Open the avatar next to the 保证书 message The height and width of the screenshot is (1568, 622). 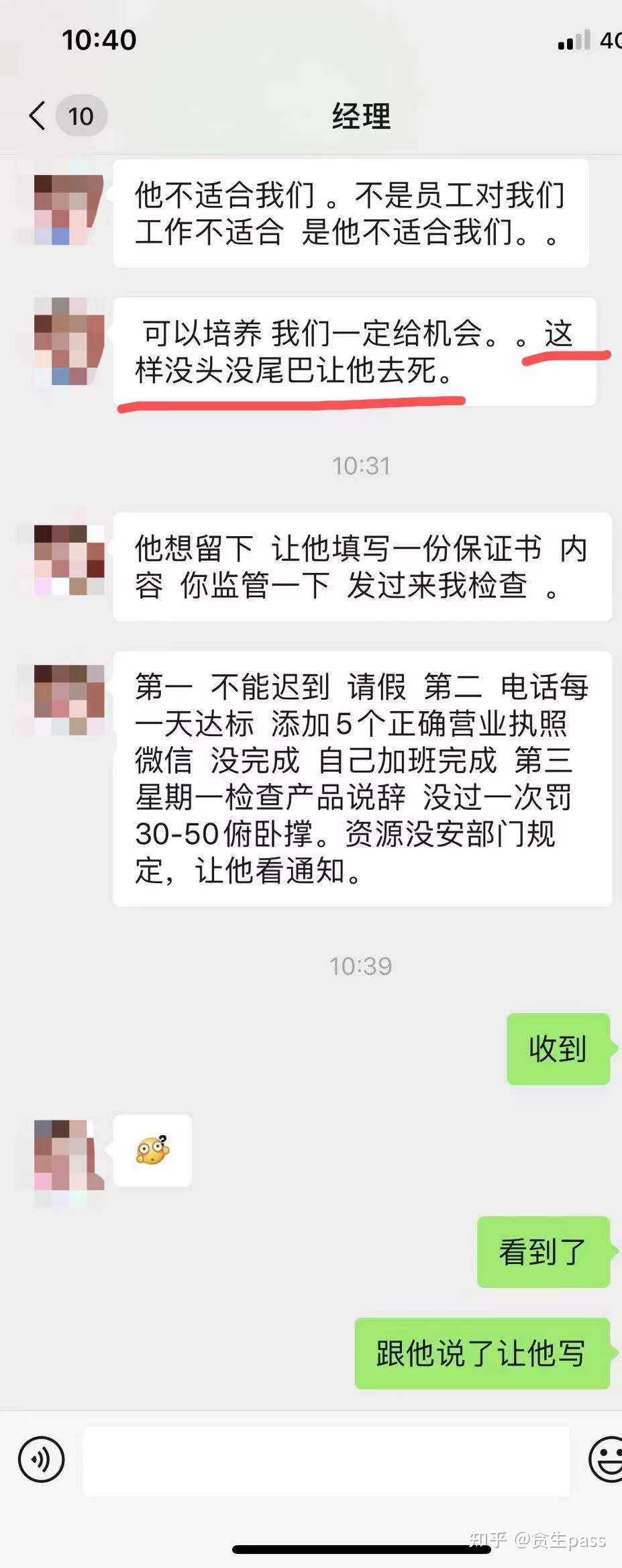(69, 560)
